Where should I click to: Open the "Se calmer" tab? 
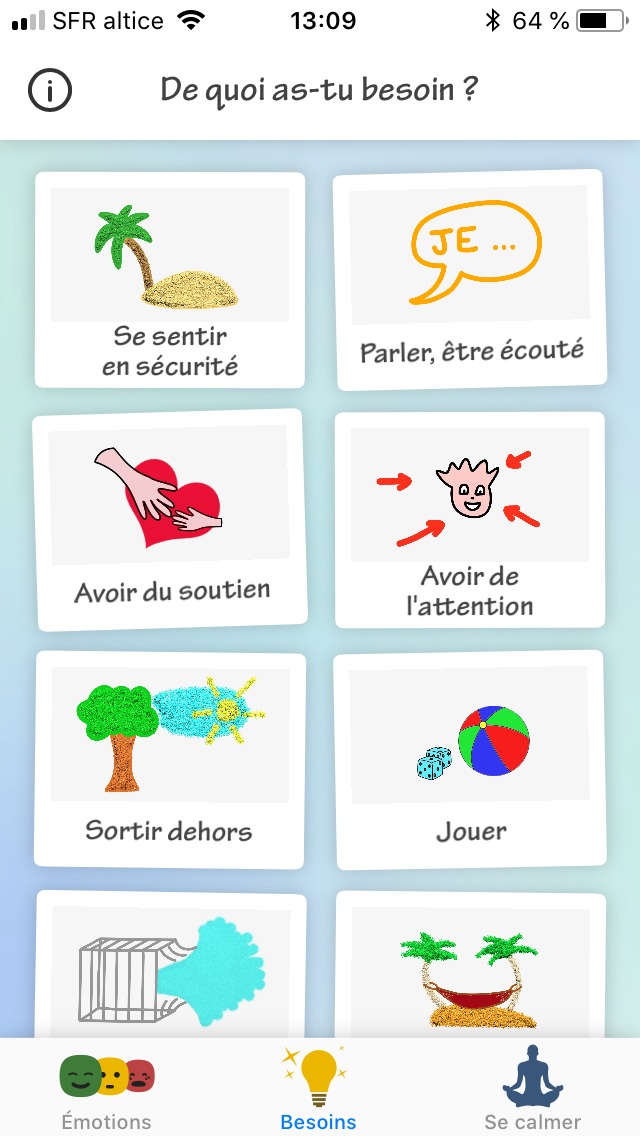tap(532, 1090)
